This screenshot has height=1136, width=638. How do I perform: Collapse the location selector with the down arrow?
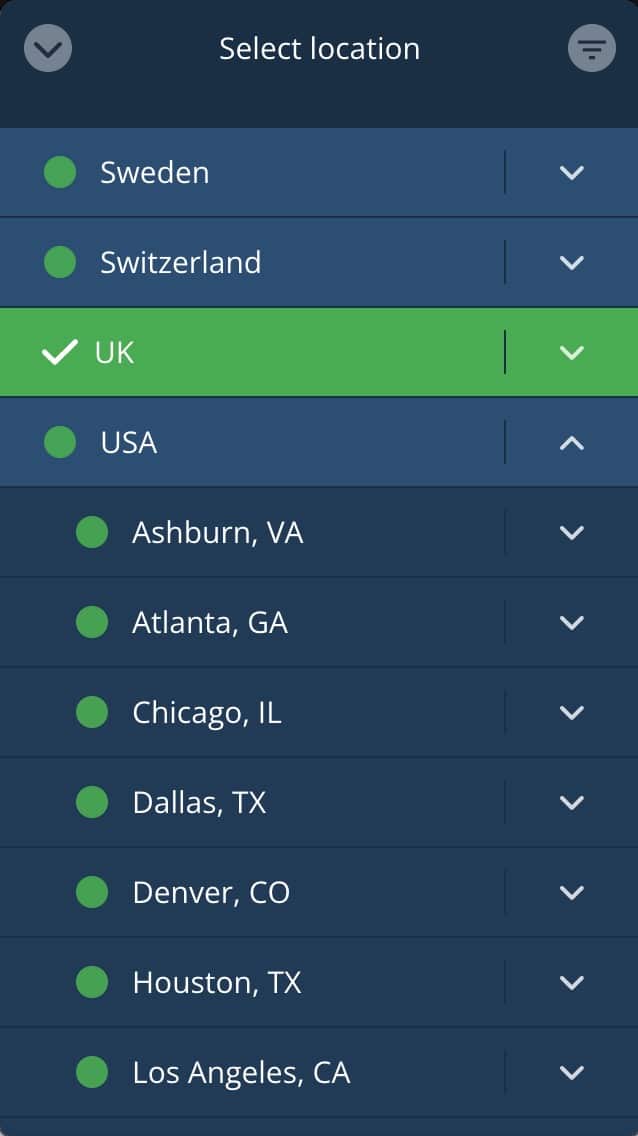click(x=48, y=48)
